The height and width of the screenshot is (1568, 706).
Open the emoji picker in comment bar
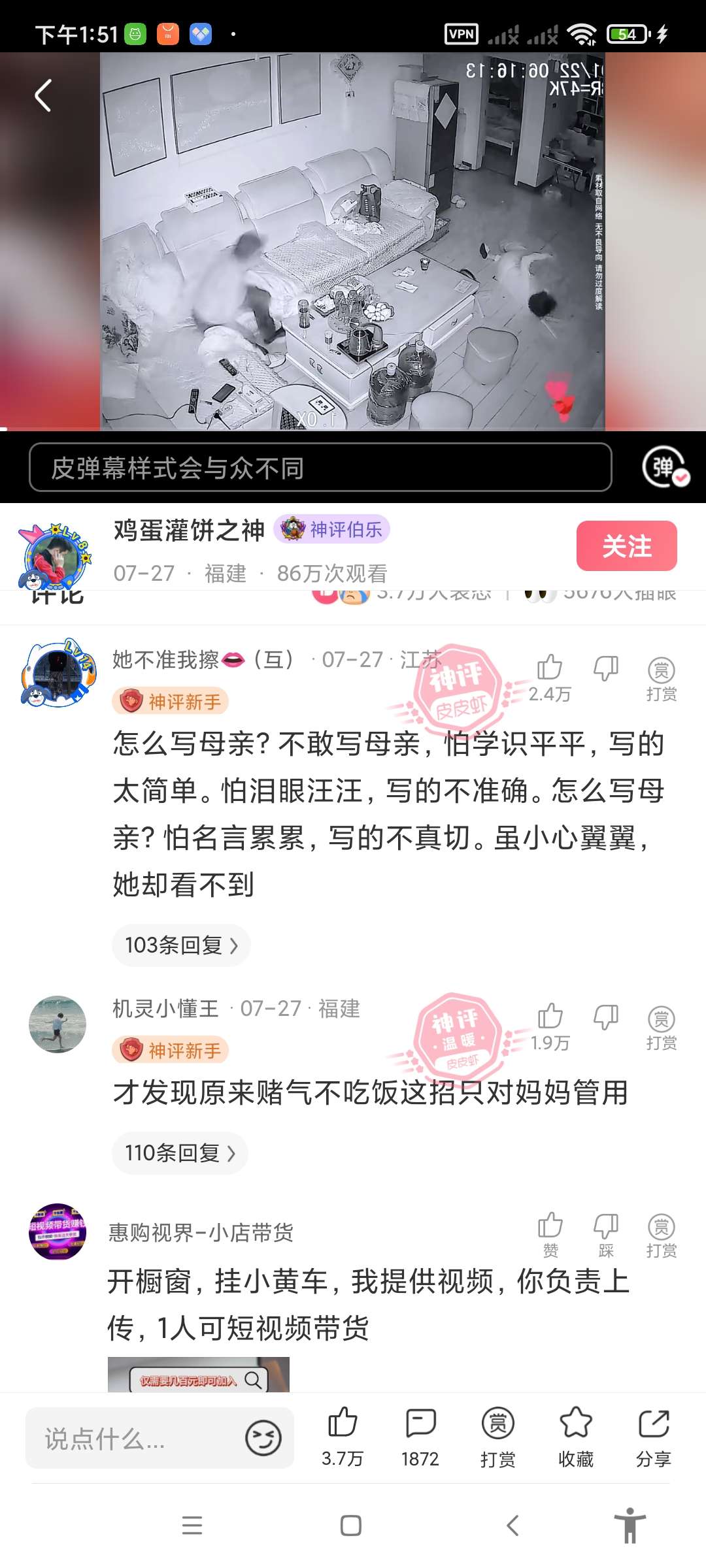tap(263, 1438)
